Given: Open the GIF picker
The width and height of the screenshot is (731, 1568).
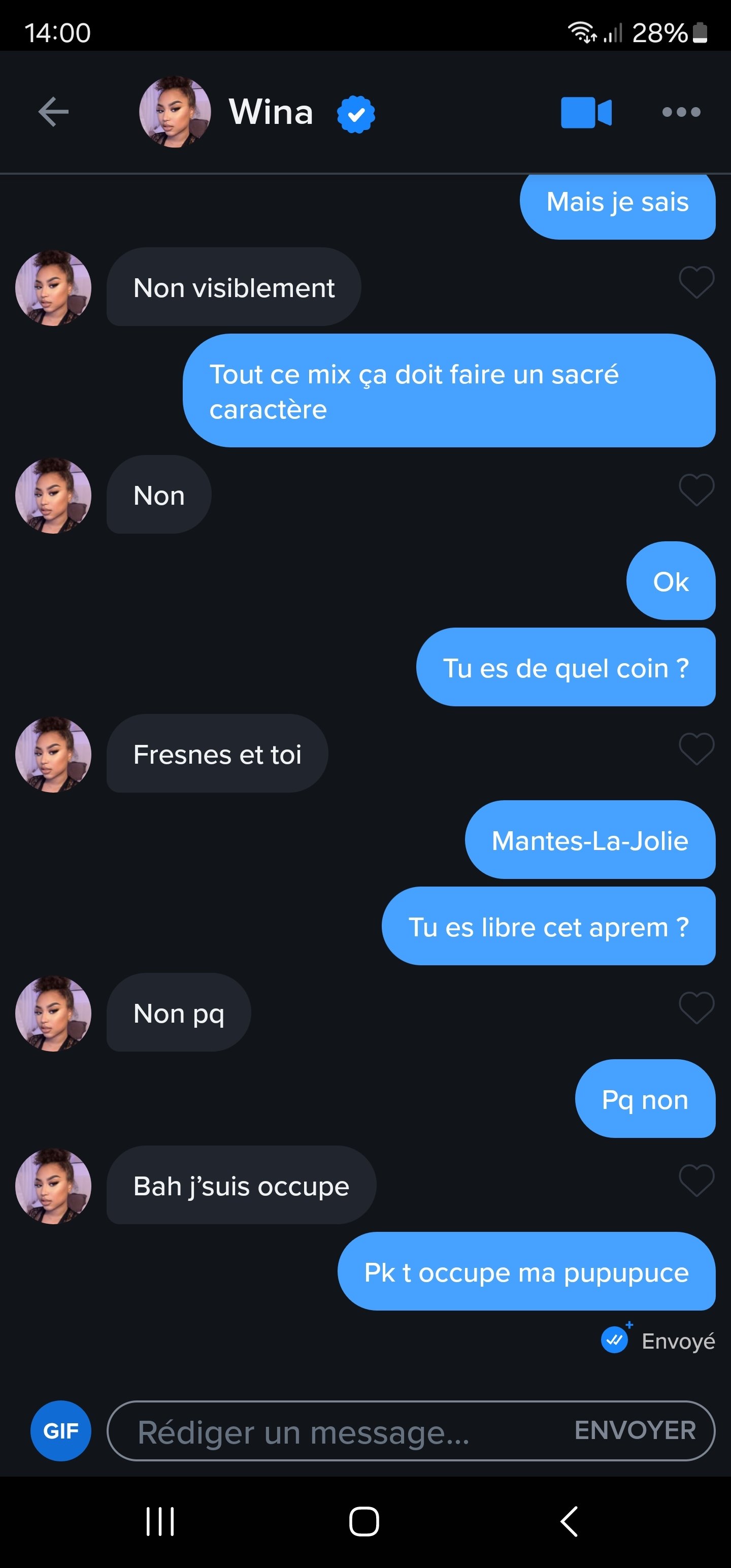Looking at the screenshot, I should point(61,1430).
